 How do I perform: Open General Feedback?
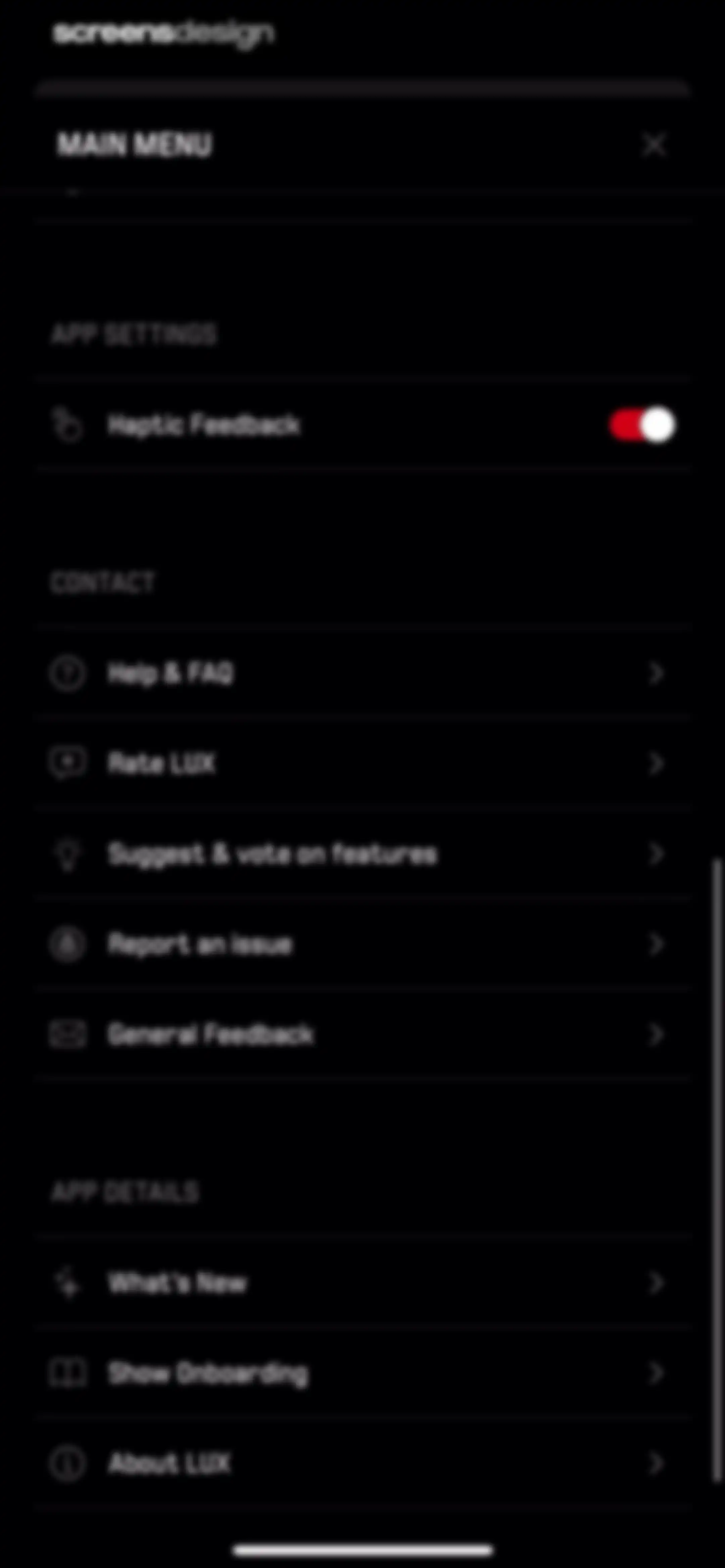tap(363, 1034)
